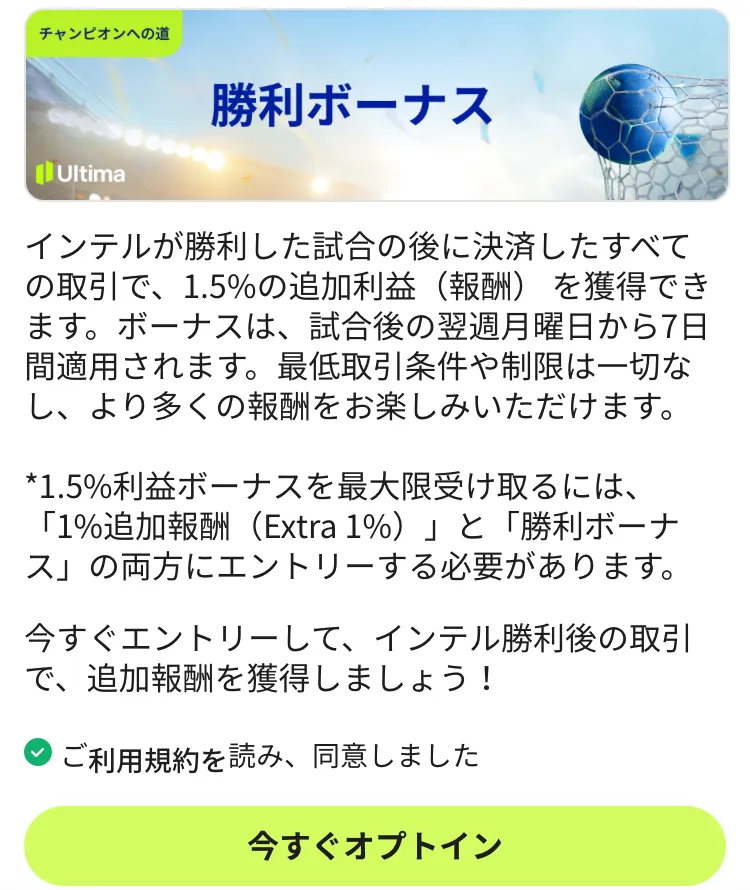Click the bar icon beside Ultima text

click(47, 173)
